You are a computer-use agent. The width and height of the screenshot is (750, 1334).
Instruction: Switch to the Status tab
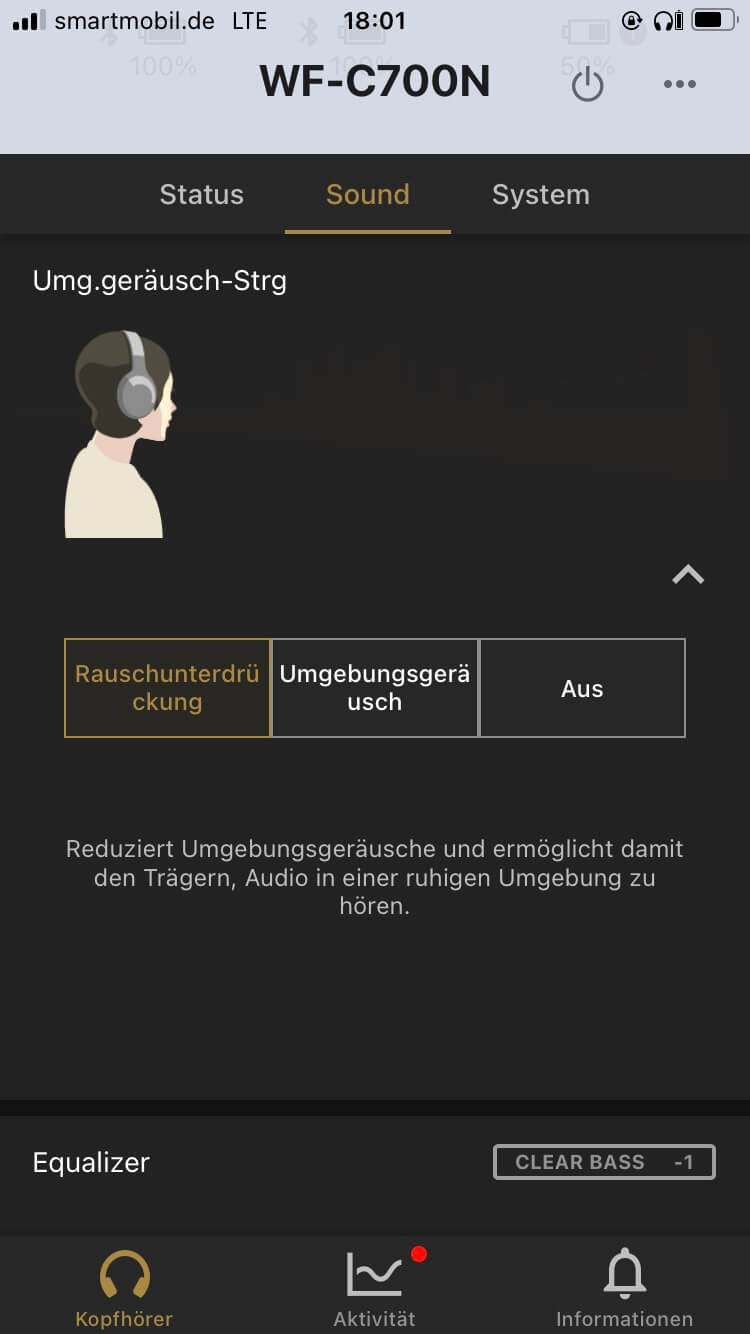(201, 194)
